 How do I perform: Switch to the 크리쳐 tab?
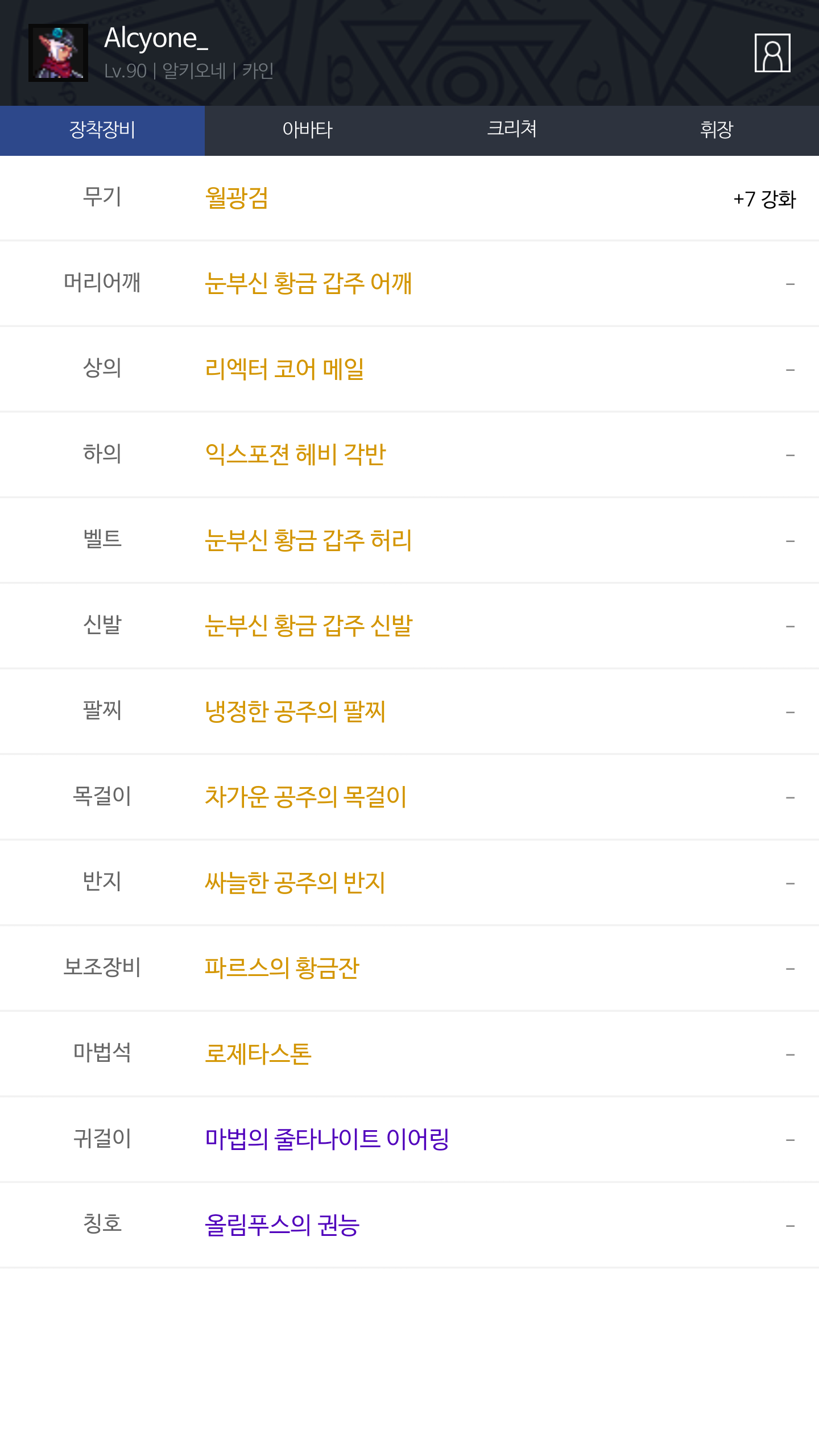pos(512,130)
